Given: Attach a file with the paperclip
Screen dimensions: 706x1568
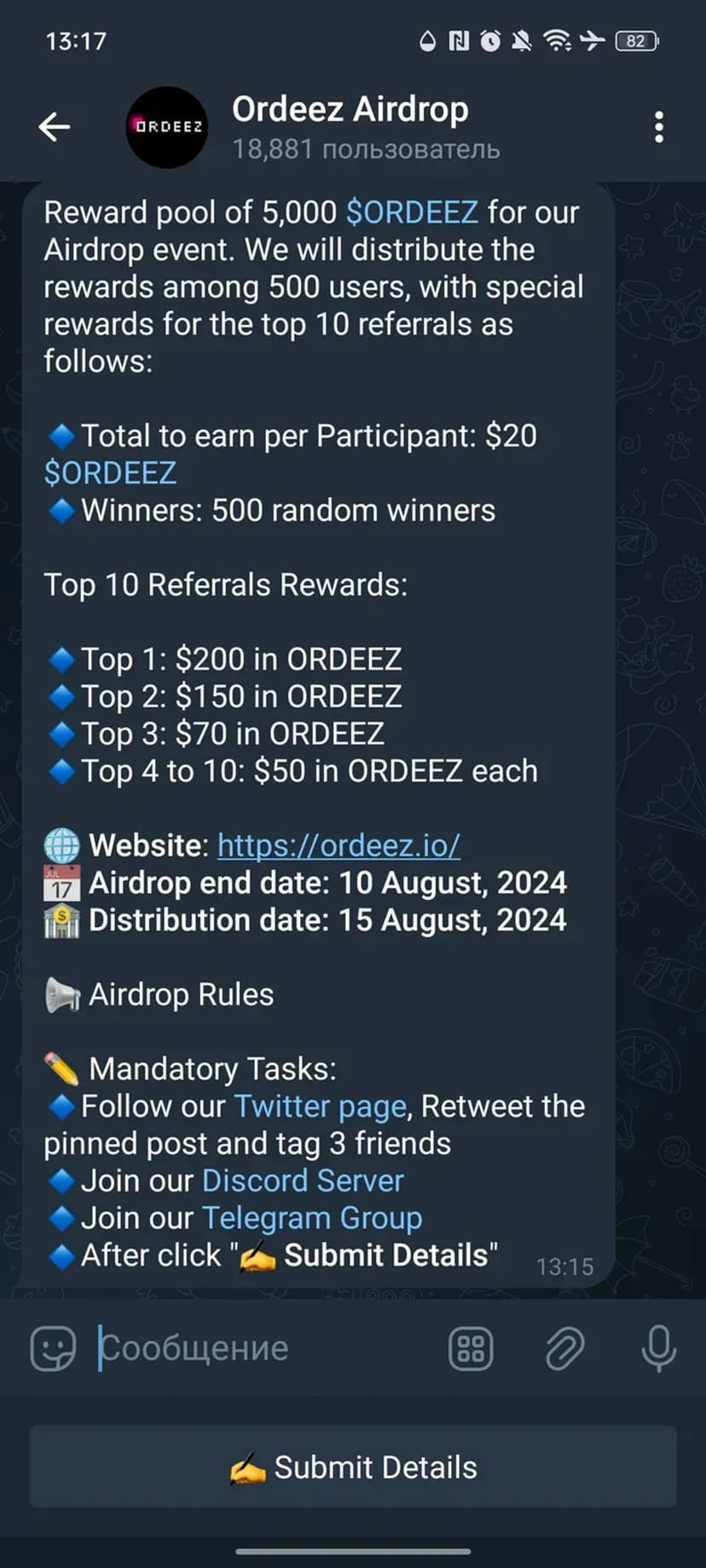Looking at the screenshot, I should point(564,1348).
